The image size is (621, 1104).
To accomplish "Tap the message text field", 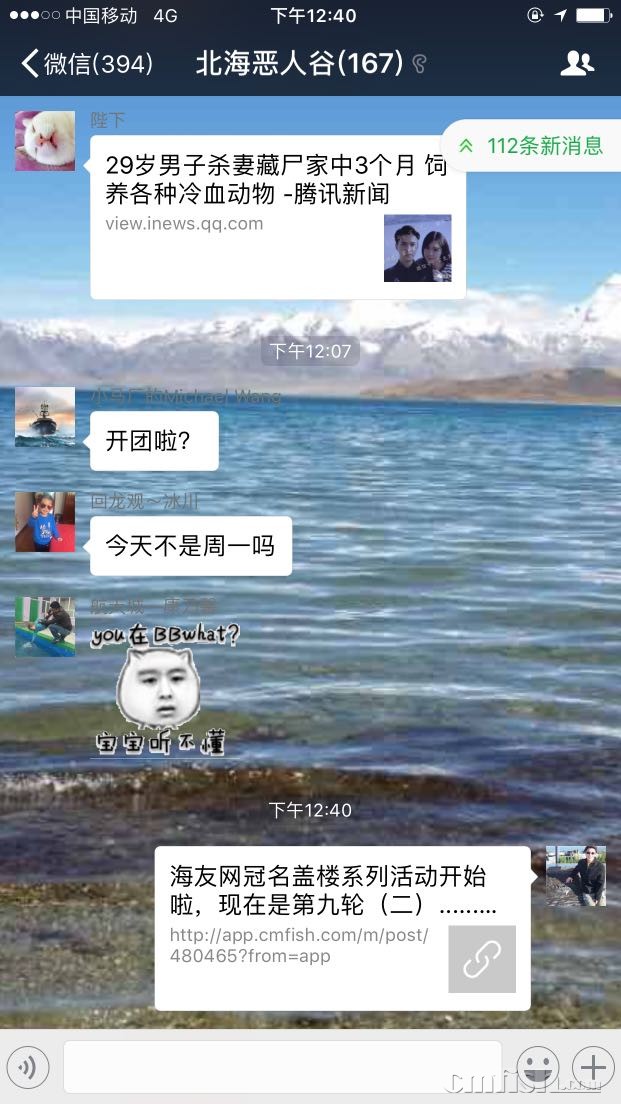I will pos(282,1068).
